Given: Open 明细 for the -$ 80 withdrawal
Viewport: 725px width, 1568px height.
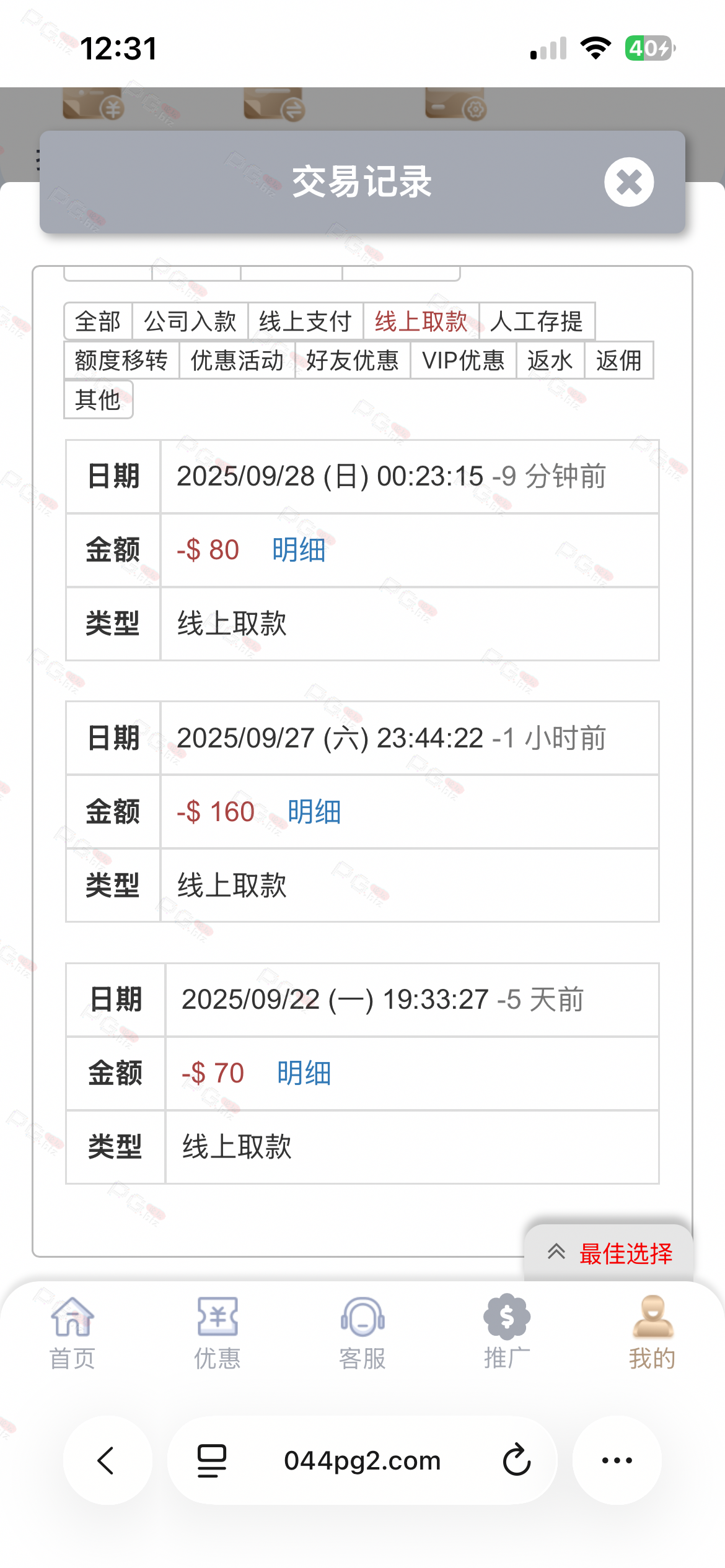Looking at the screenshot, I should [299, 550].
